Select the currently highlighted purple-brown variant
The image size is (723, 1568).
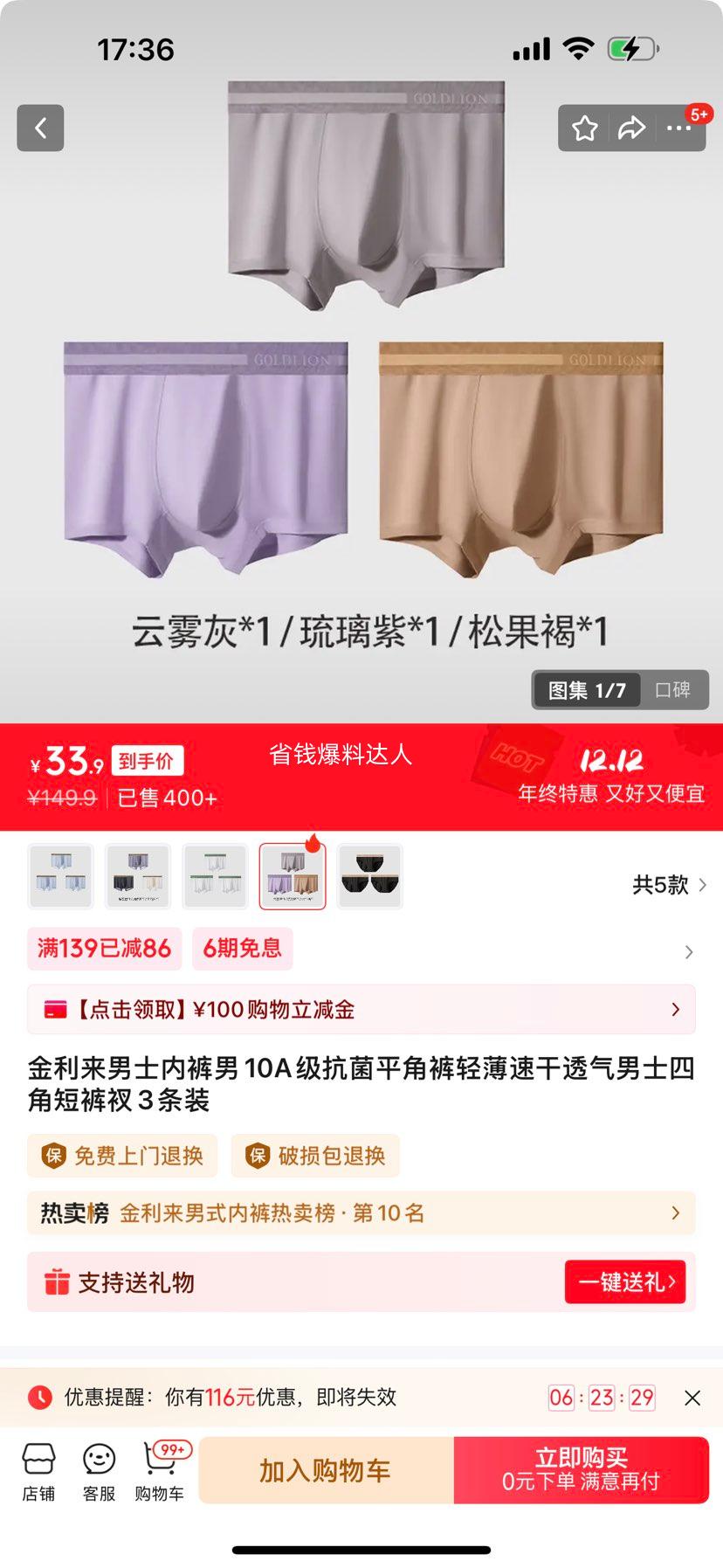[292, 875]
